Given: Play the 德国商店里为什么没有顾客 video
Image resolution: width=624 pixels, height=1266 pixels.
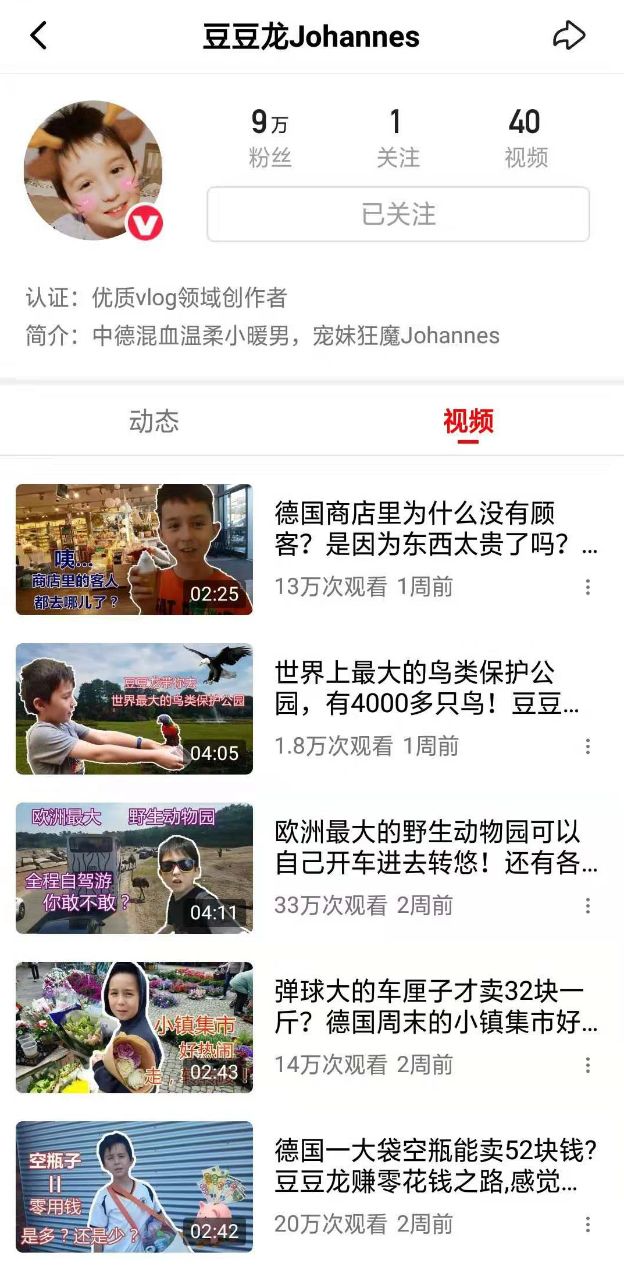Looking at the screenshot, I should [134, 549].
